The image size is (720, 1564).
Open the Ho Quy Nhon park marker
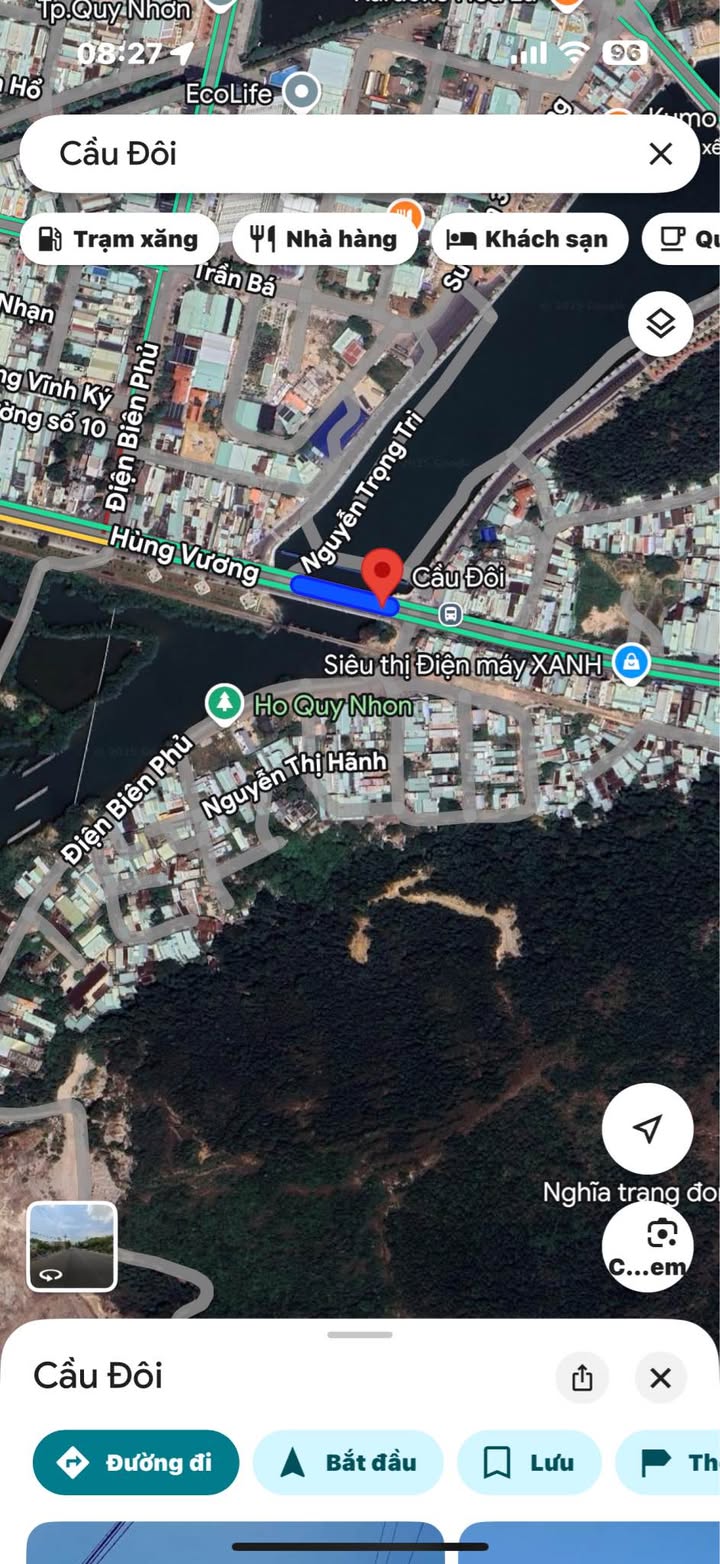click(x=224, y=704)
